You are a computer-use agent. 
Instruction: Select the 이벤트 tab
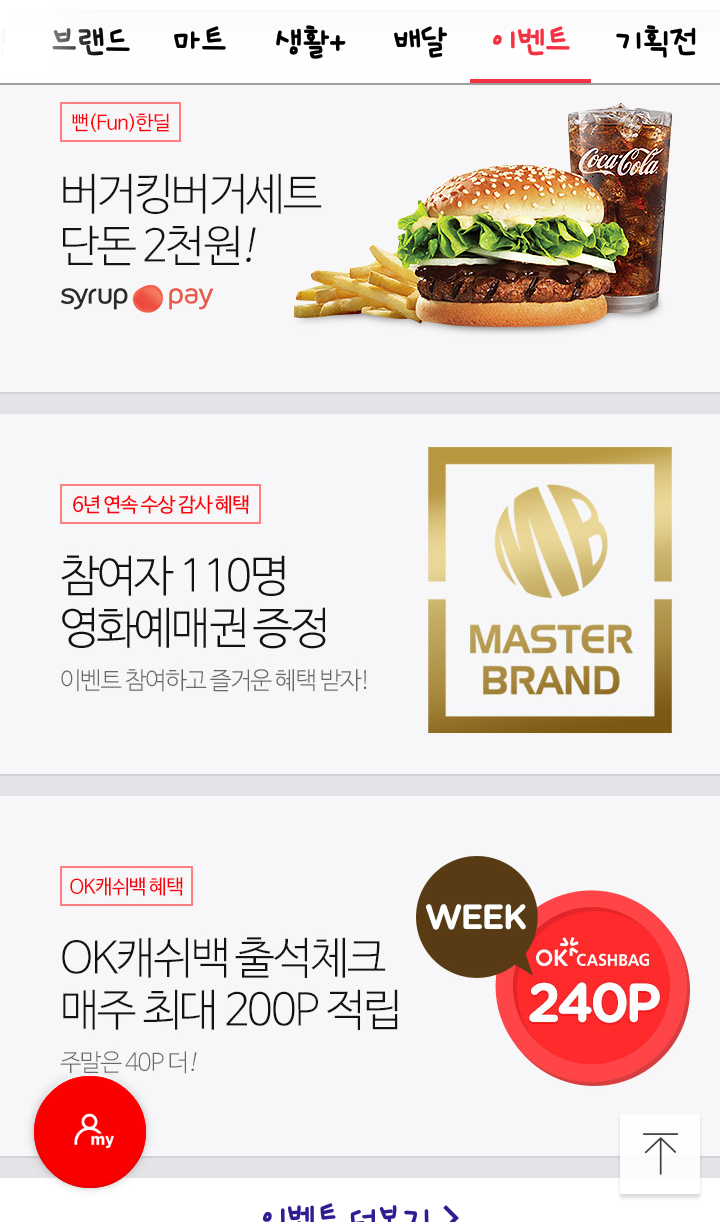coord(530,41)
